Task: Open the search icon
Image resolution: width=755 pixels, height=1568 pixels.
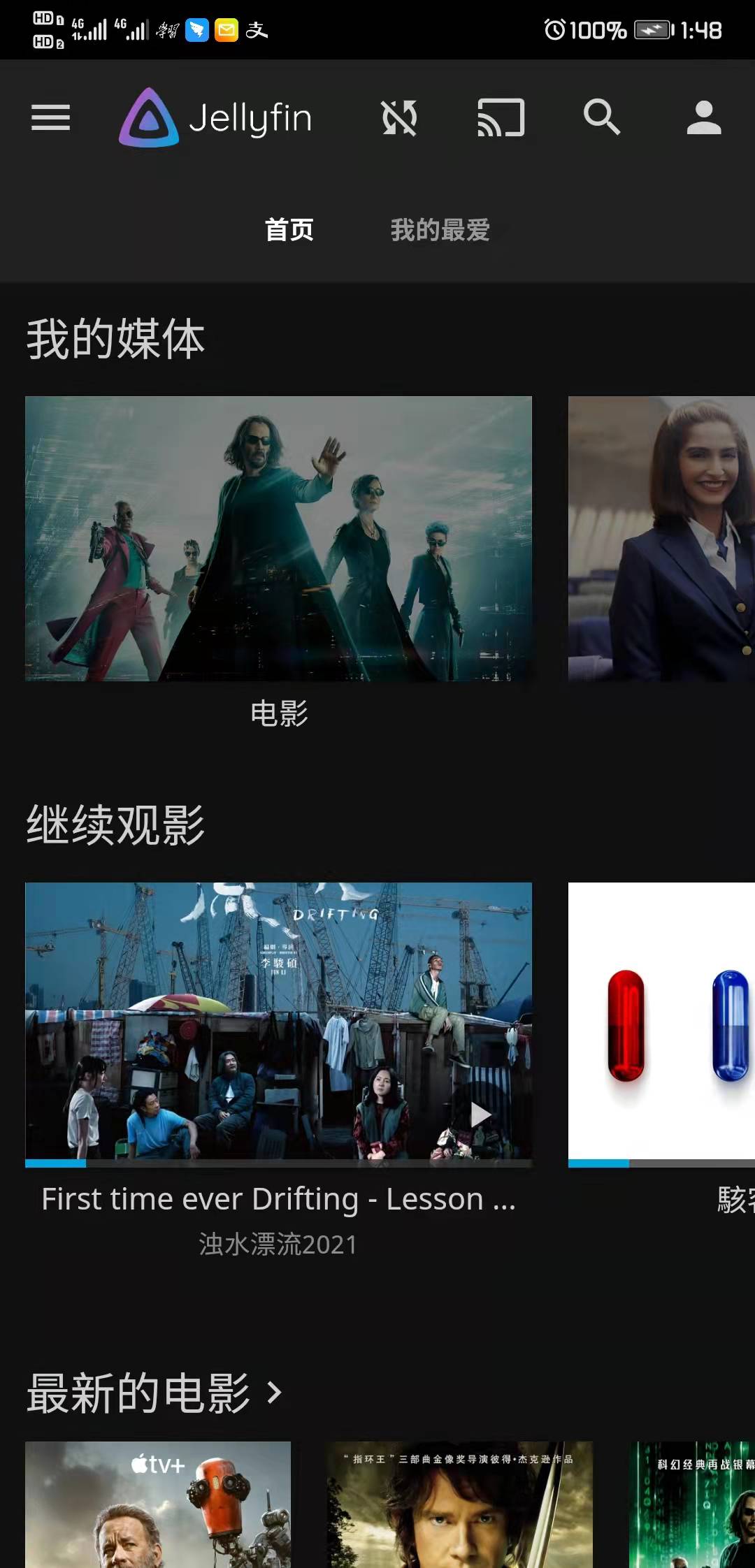Action: coord(602,117)
